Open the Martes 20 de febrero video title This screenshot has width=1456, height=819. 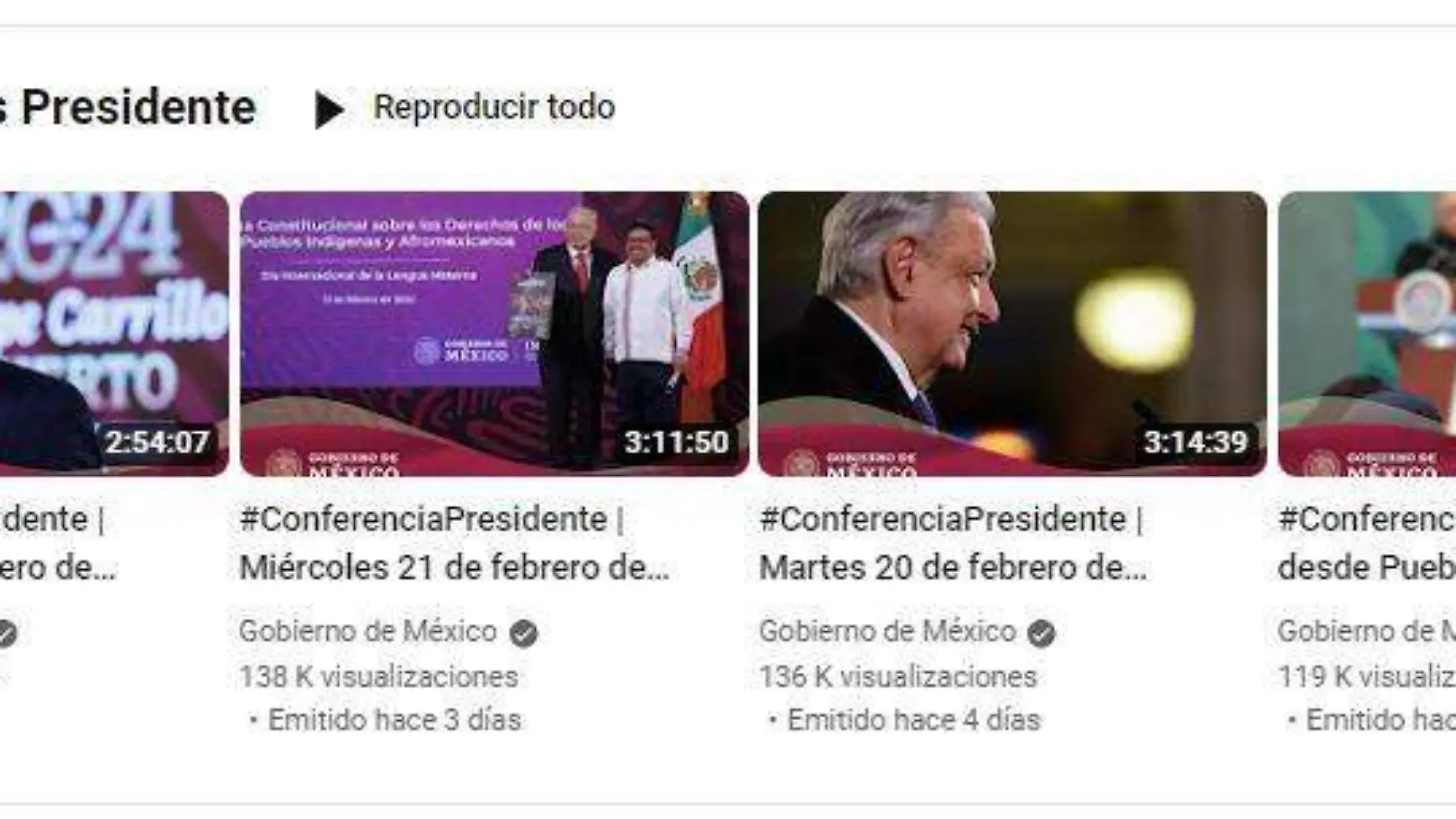[x=953, y=544]
